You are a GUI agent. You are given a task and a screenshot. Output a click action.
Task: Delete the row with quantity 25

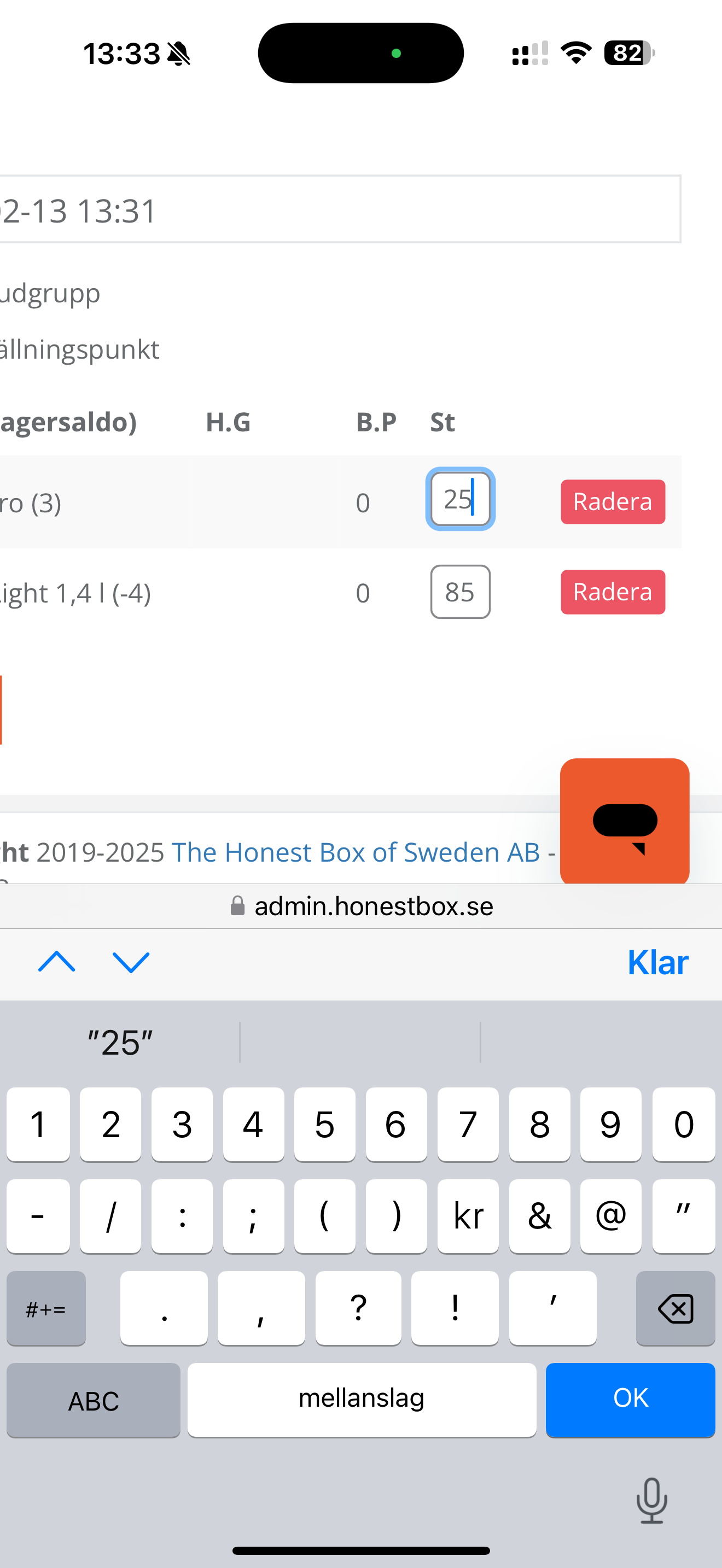[613, 501]
